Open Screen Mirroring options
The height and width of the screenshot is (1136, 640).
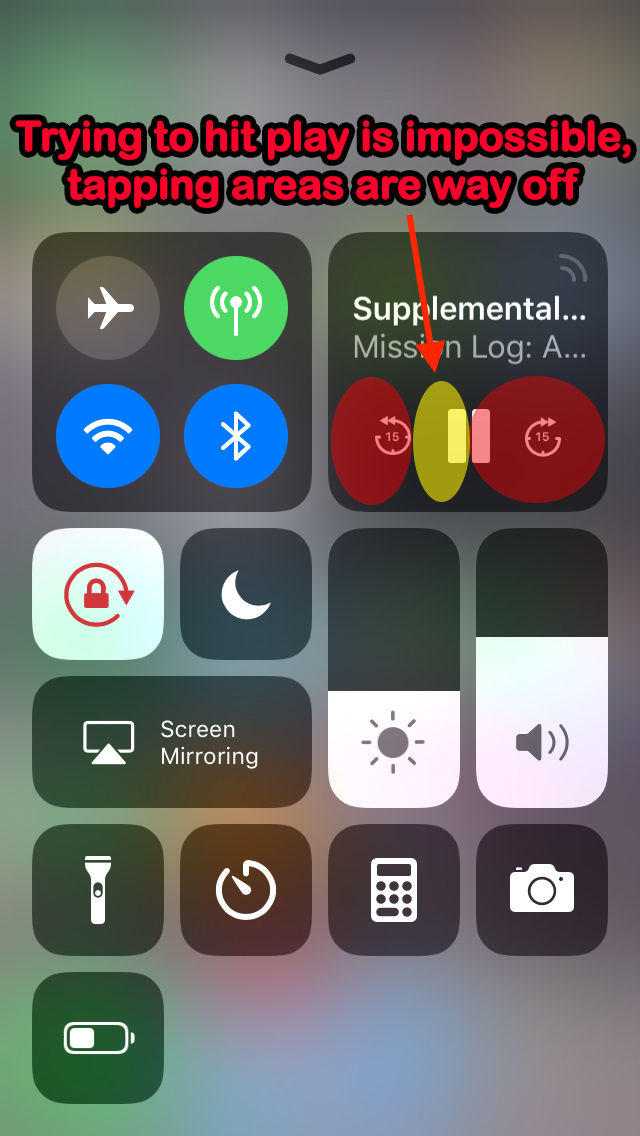click(172, 742)
